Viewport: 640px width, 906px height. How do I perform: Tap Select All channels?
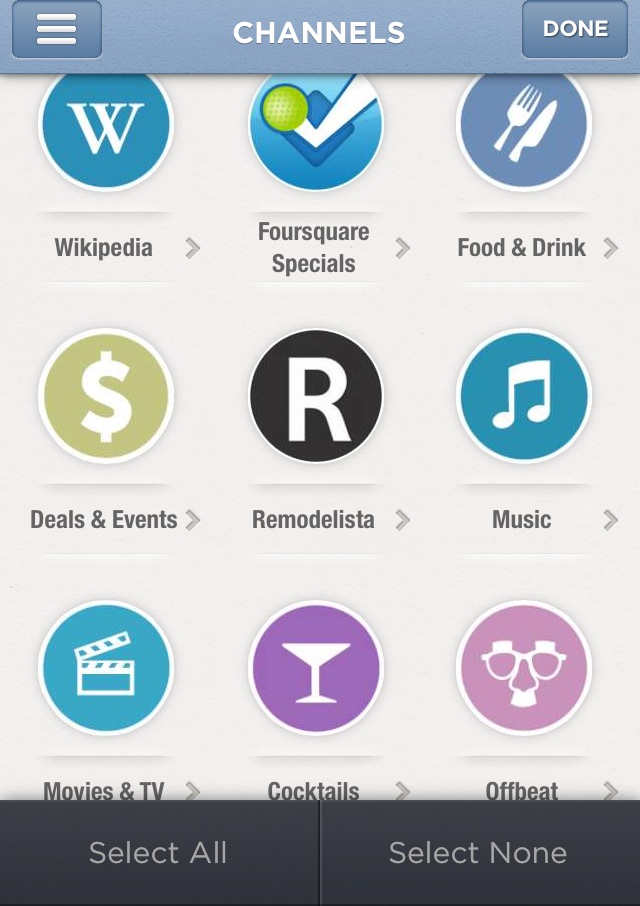(158, 853)
